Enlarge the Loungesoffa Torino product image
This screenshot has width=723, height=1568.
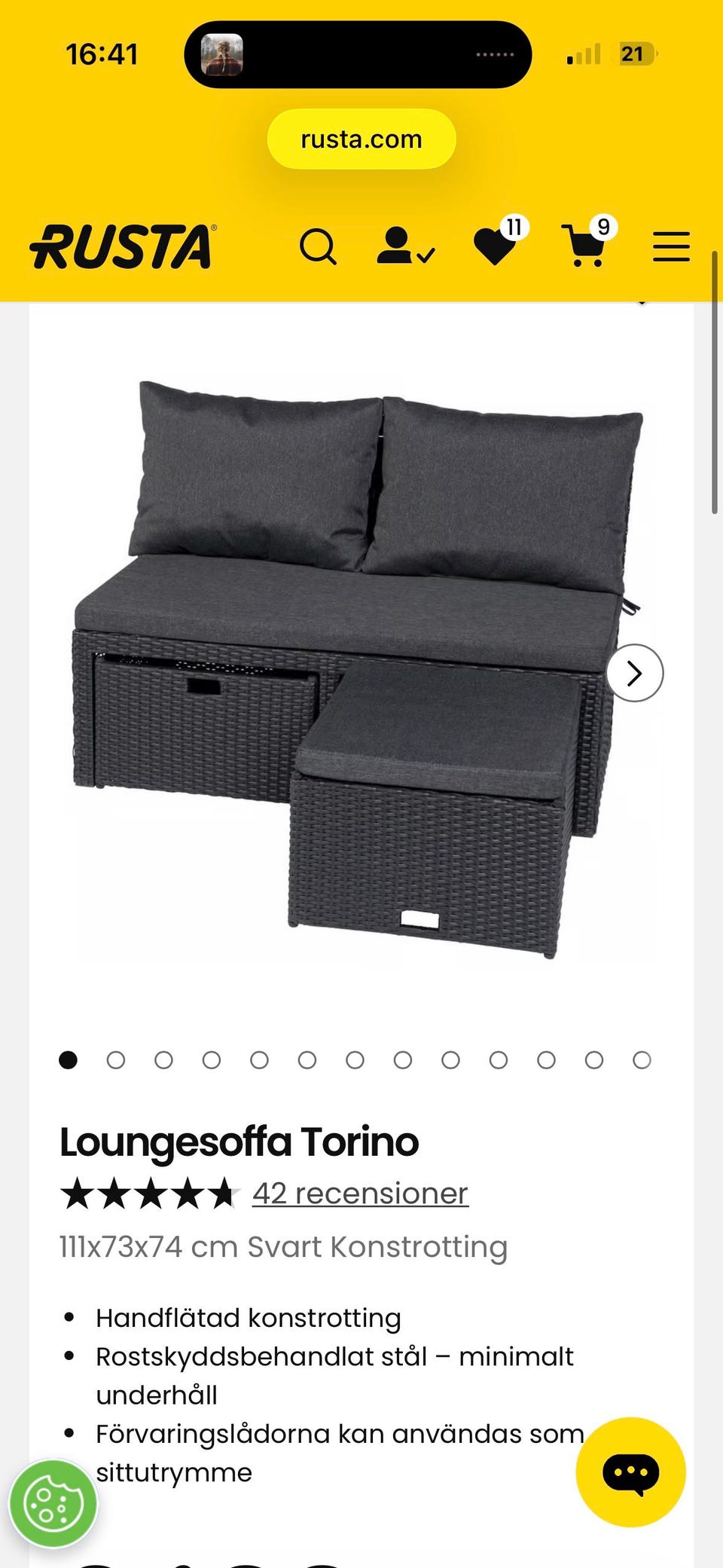pos(354,663)
